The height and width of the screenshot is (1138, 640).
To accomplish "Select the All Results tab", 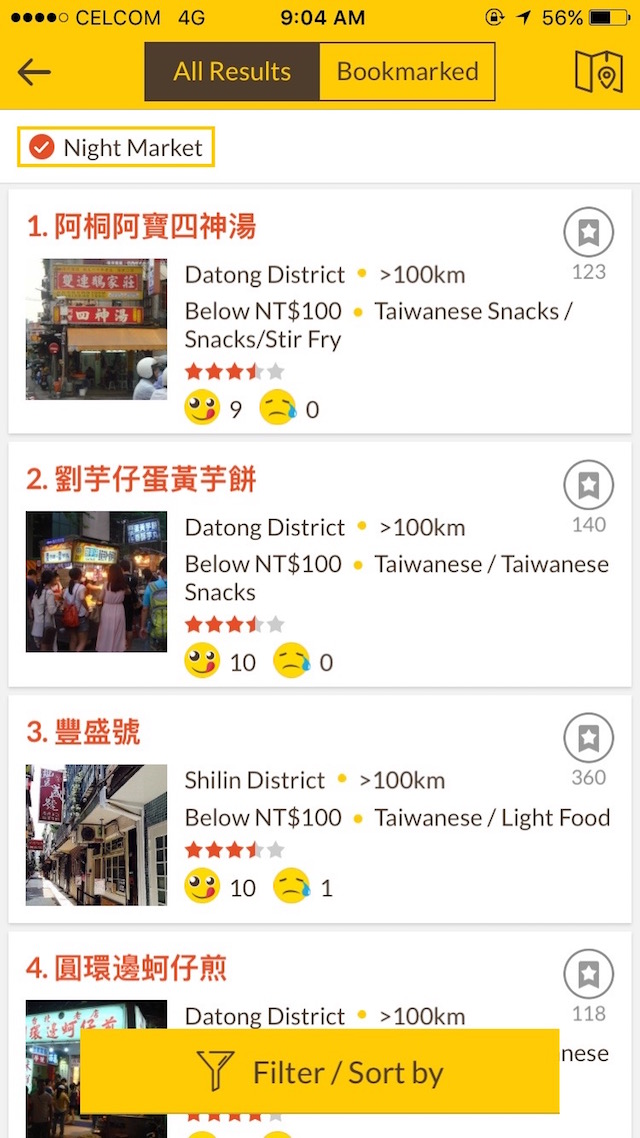I will click(x=232, y=72).
